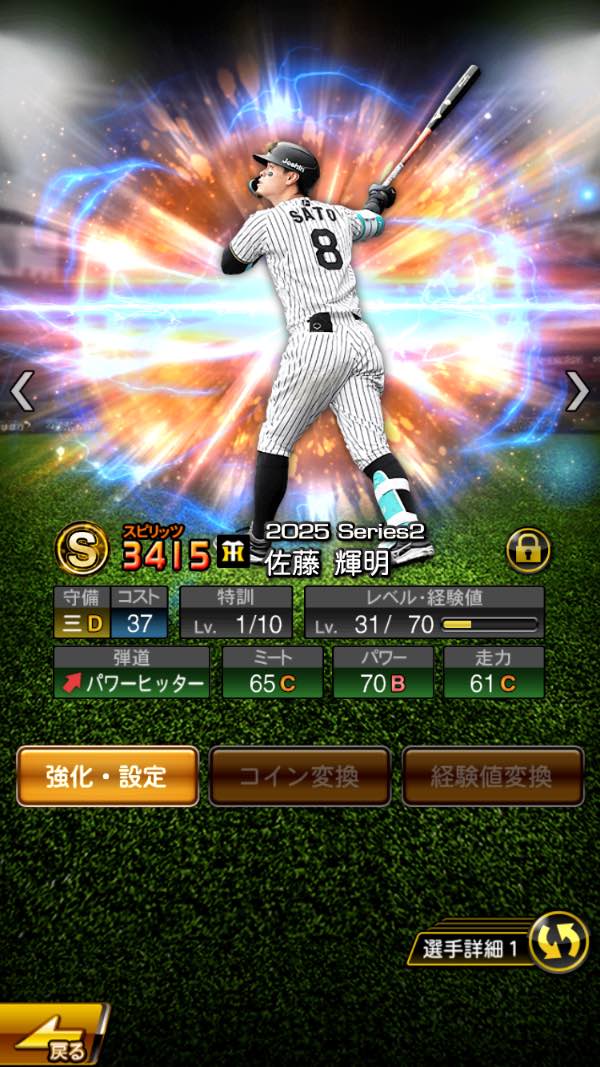Tap the 強化・設定 button

click(107, 776)
